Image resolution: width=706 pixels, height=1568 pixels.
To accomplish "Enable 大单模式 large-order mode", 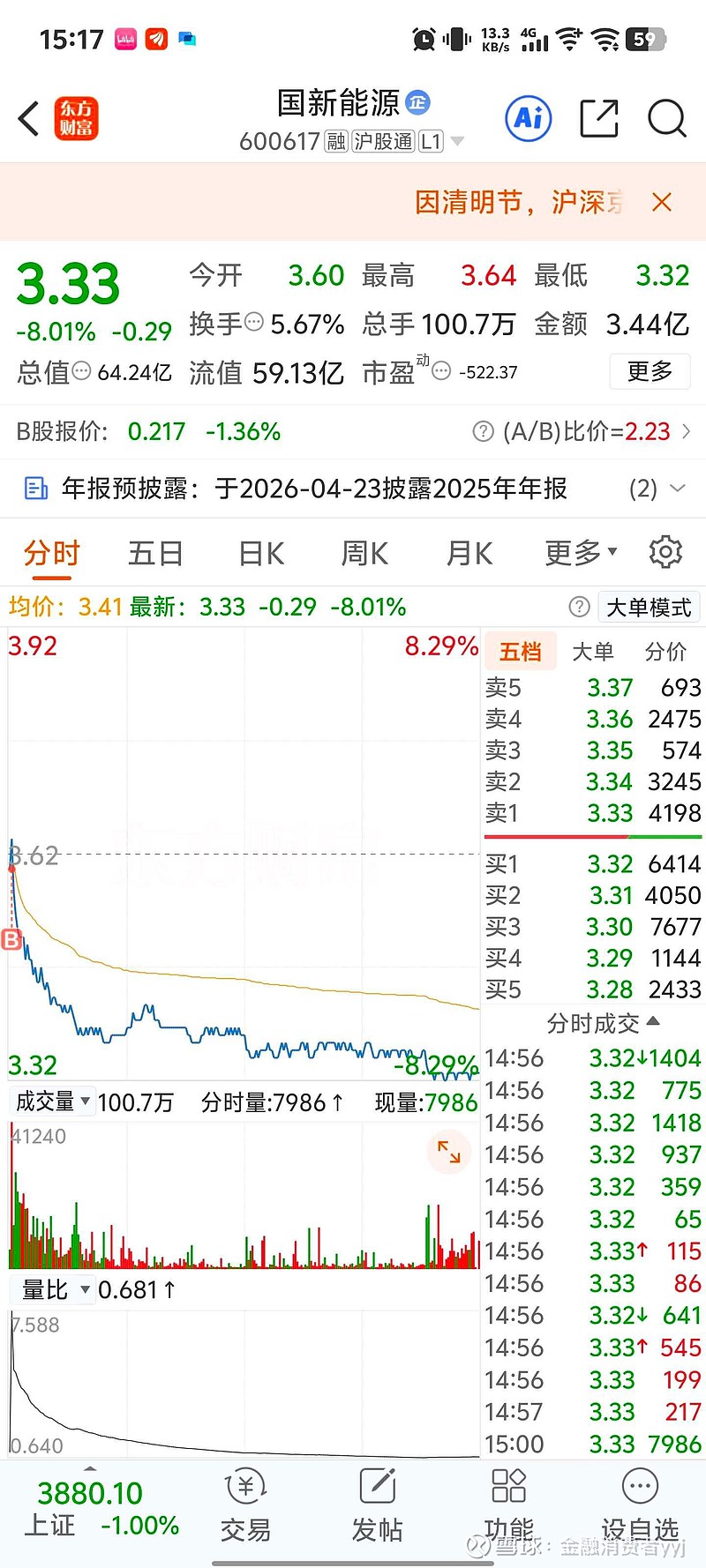I will 649,607.
